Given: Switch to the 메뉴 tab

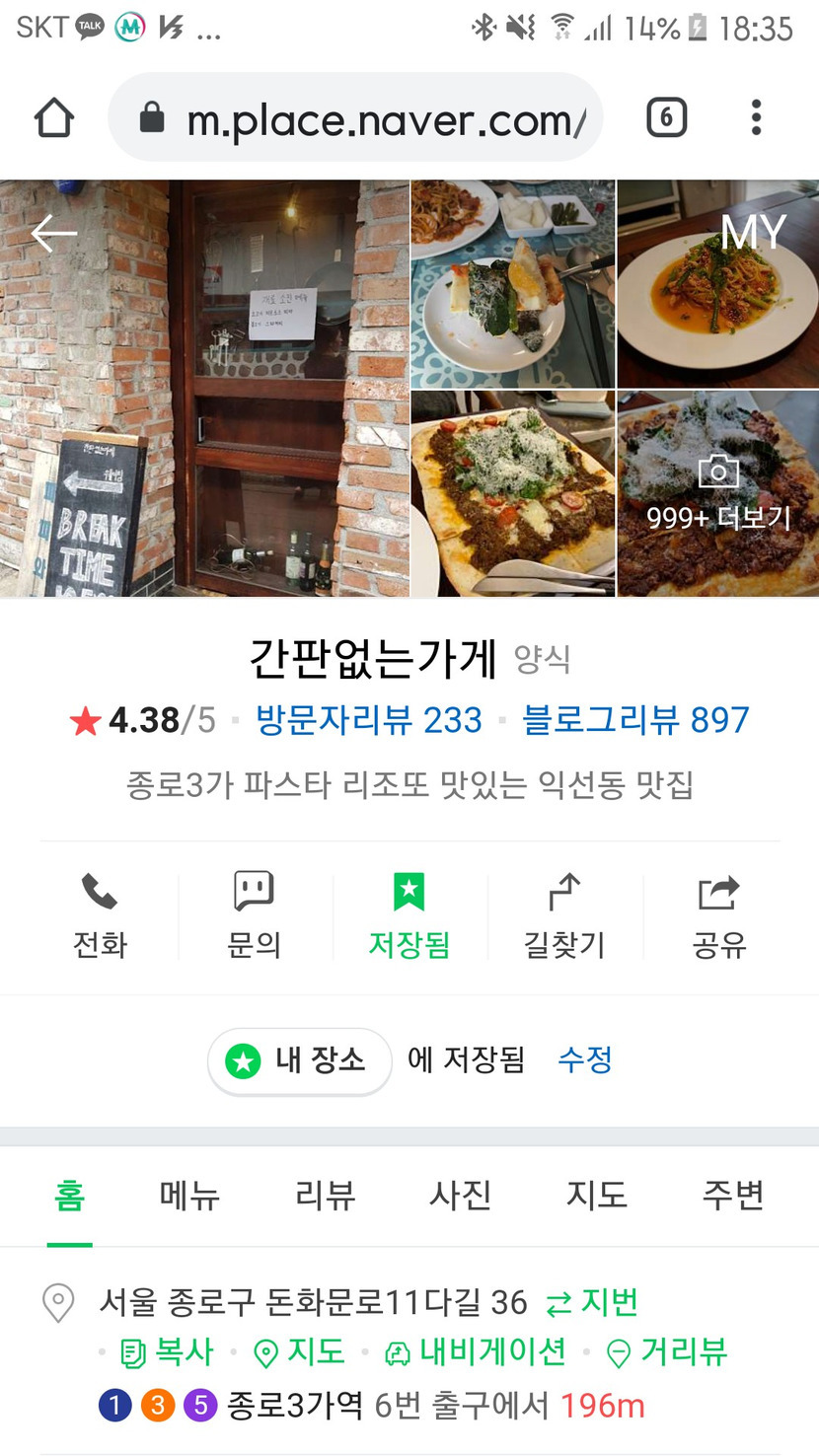Looking at the screenshot, I should coord(189,1196).
